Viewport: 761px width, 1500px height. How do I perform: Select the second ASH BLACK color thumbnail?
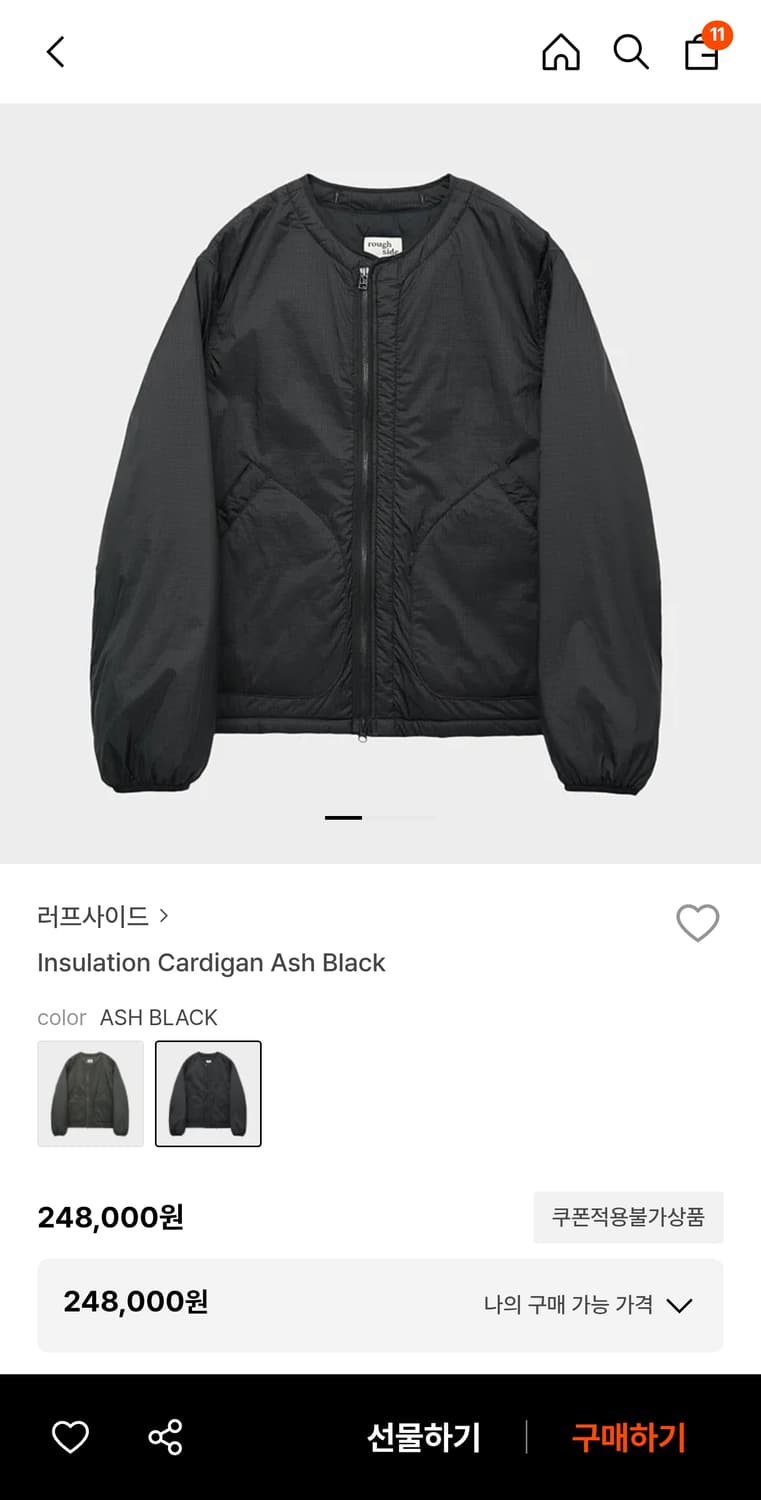(x=207, y=1093)
